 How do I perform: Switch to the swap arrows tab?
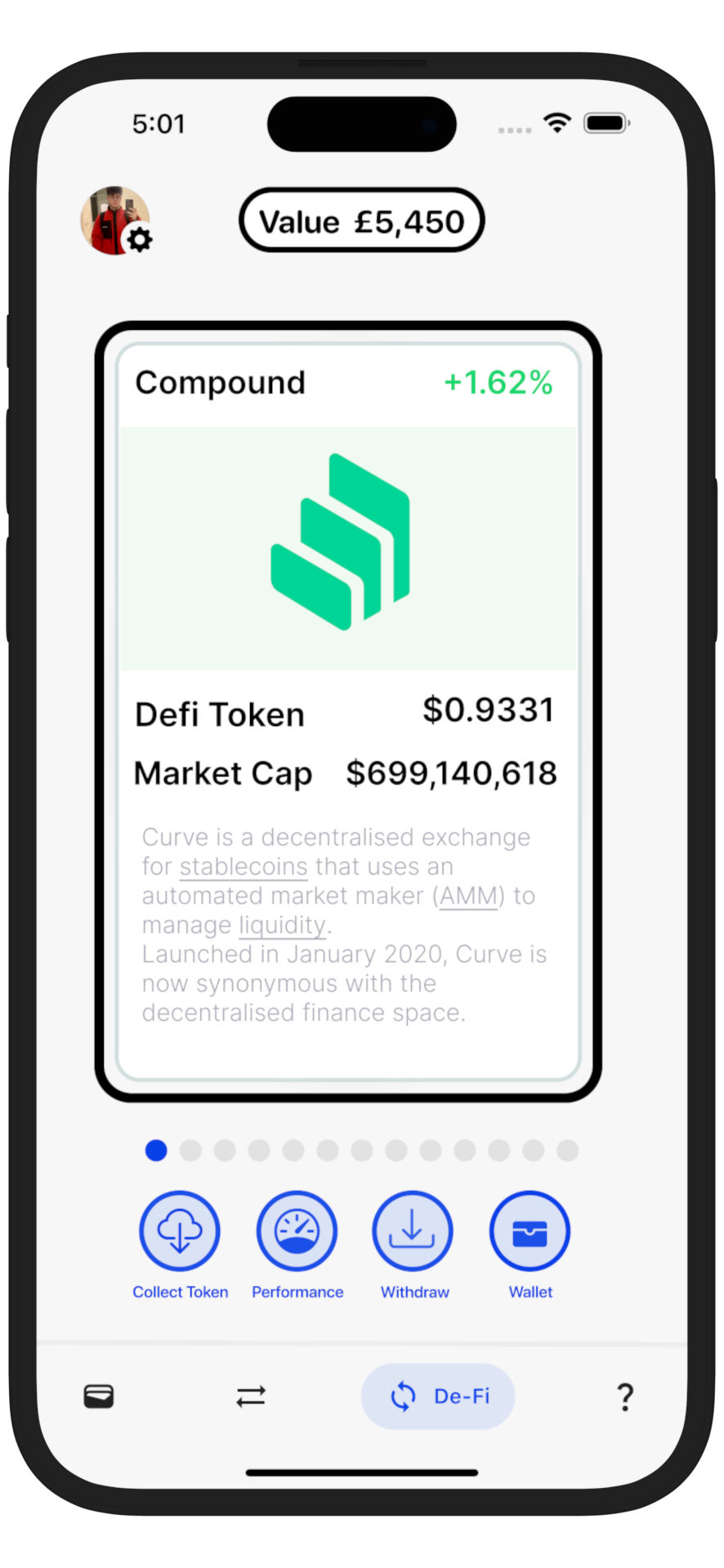251,1396
